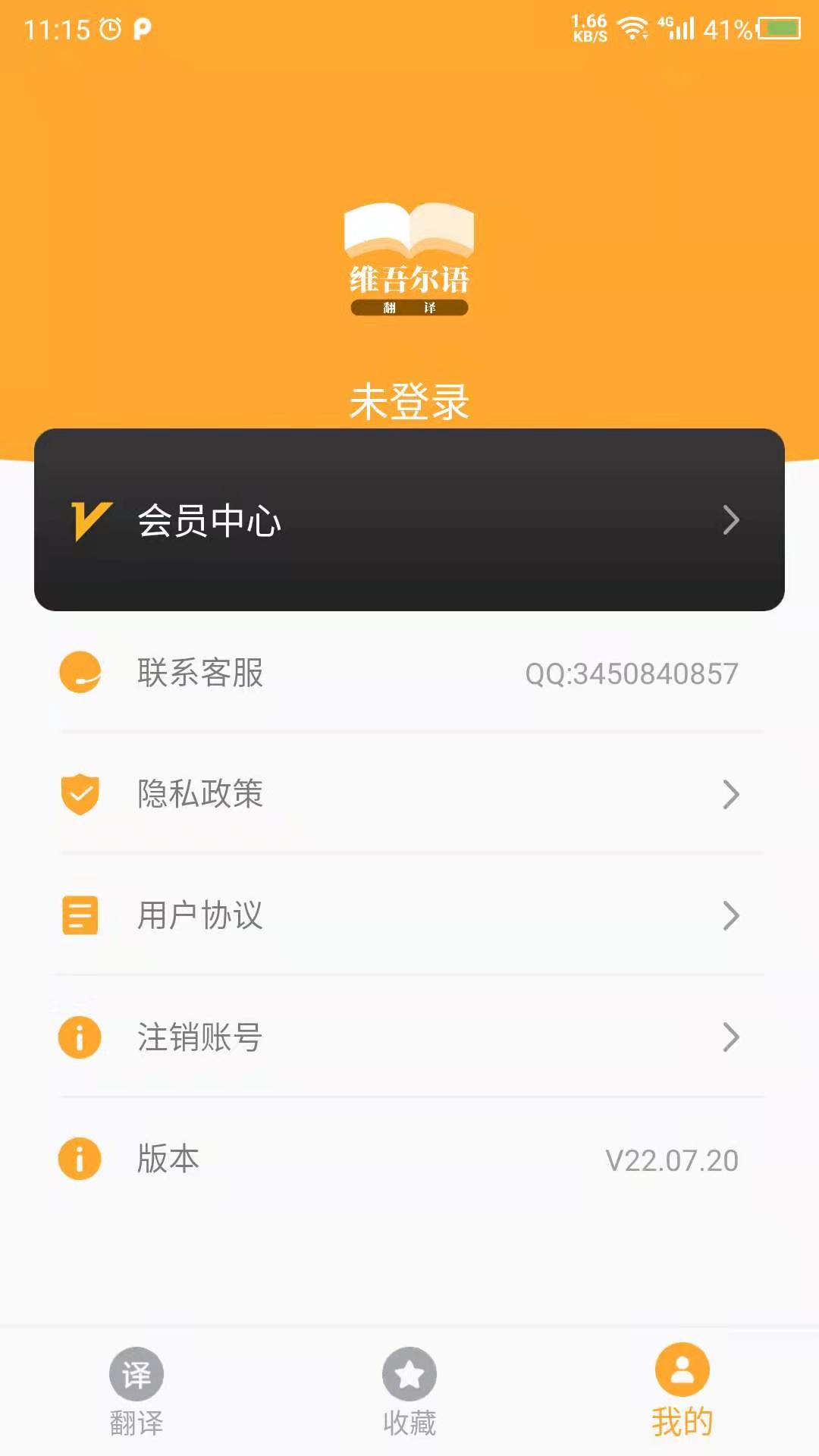Image resolution: width=819 pixels, height=1456 pixels.
Task: Select the 收藏 star icon
Action: tap(409, 1373)
